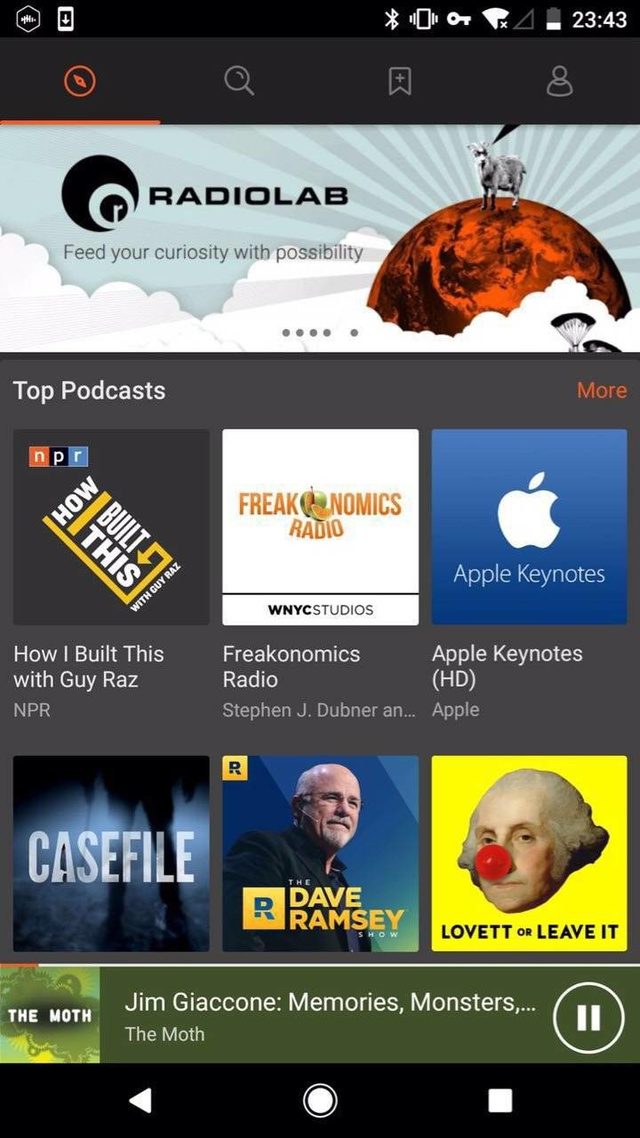Open Freakonomics Radio podcast
Viewport: 640px width, 1138px height.
tap(320, 527)
